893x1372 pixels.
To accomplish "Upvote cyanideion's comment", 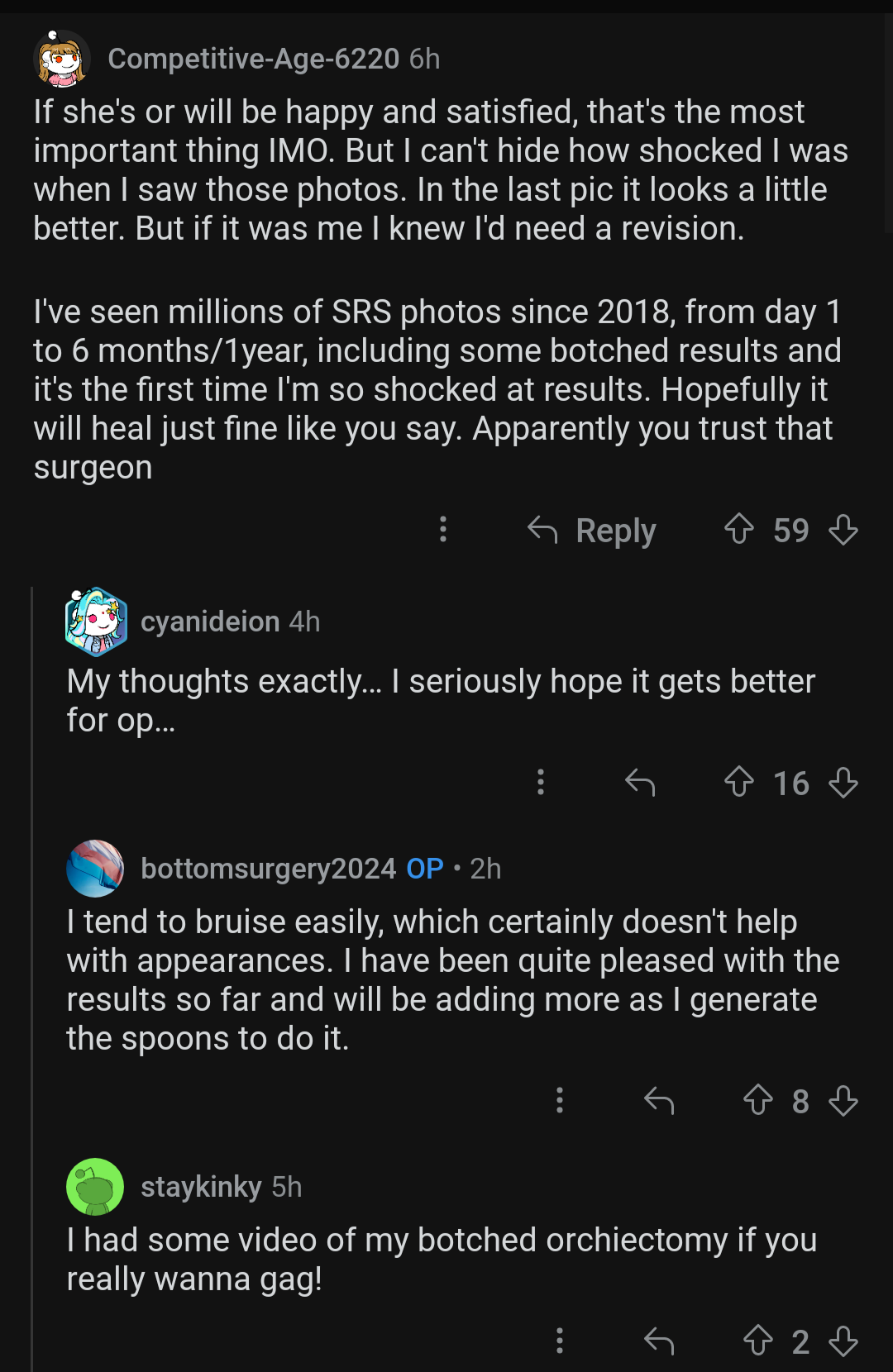I will (x=738, y=782).
